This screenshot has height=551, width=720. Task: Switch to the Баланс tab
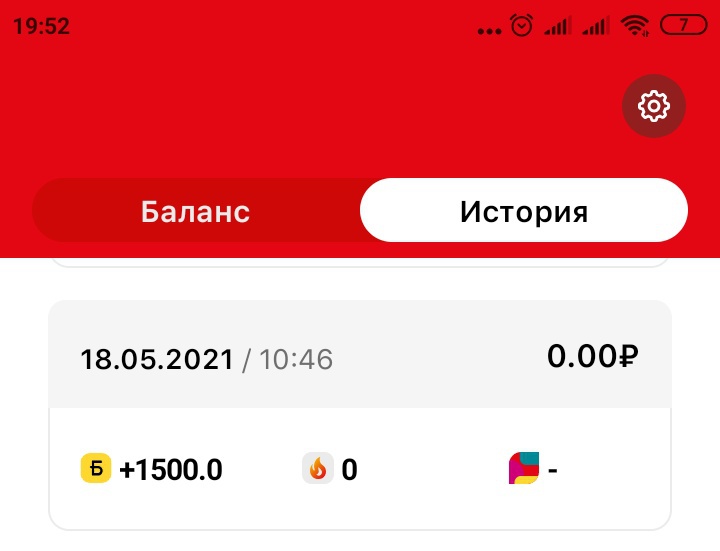click(x=196, y=212)
